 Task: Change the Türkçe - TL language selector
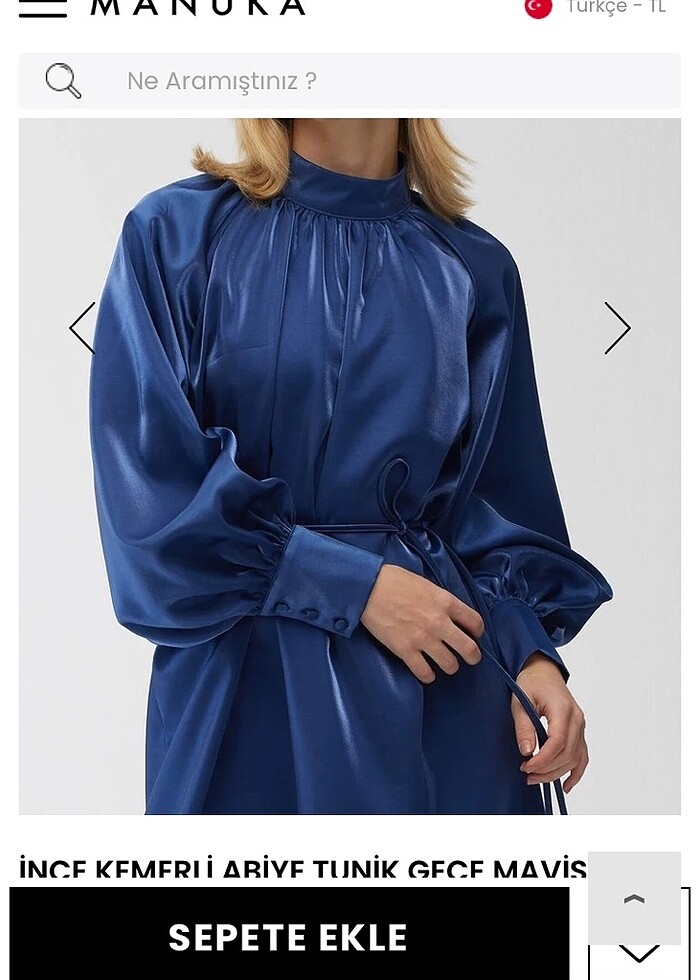(x=596, y=7)
